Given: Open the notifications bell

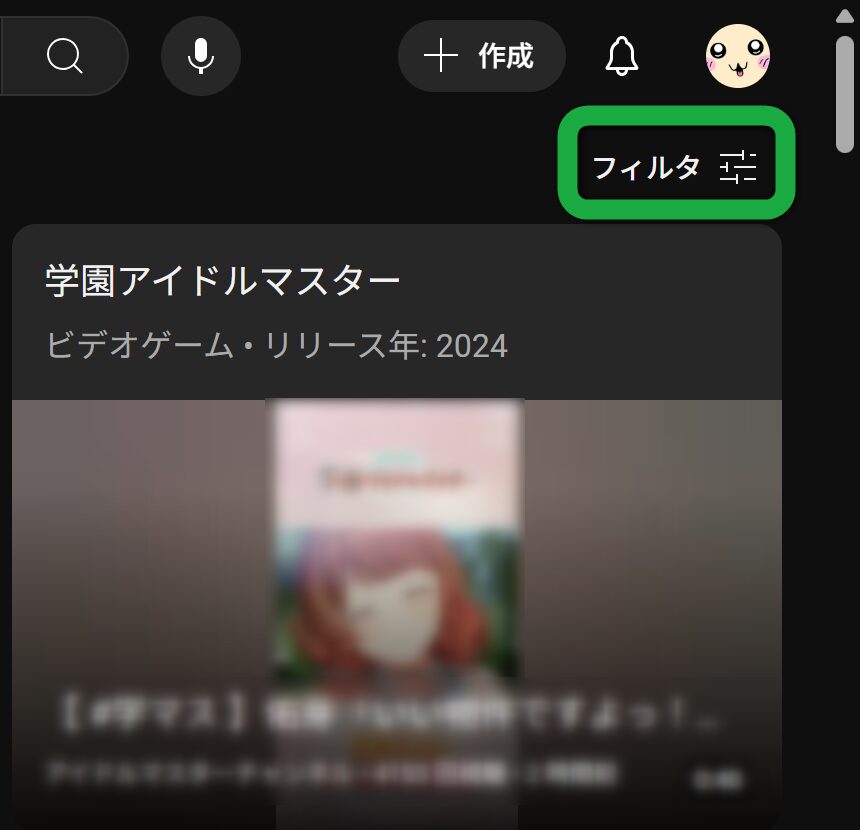Looking at the screenshot, I should tap(622, 56).
